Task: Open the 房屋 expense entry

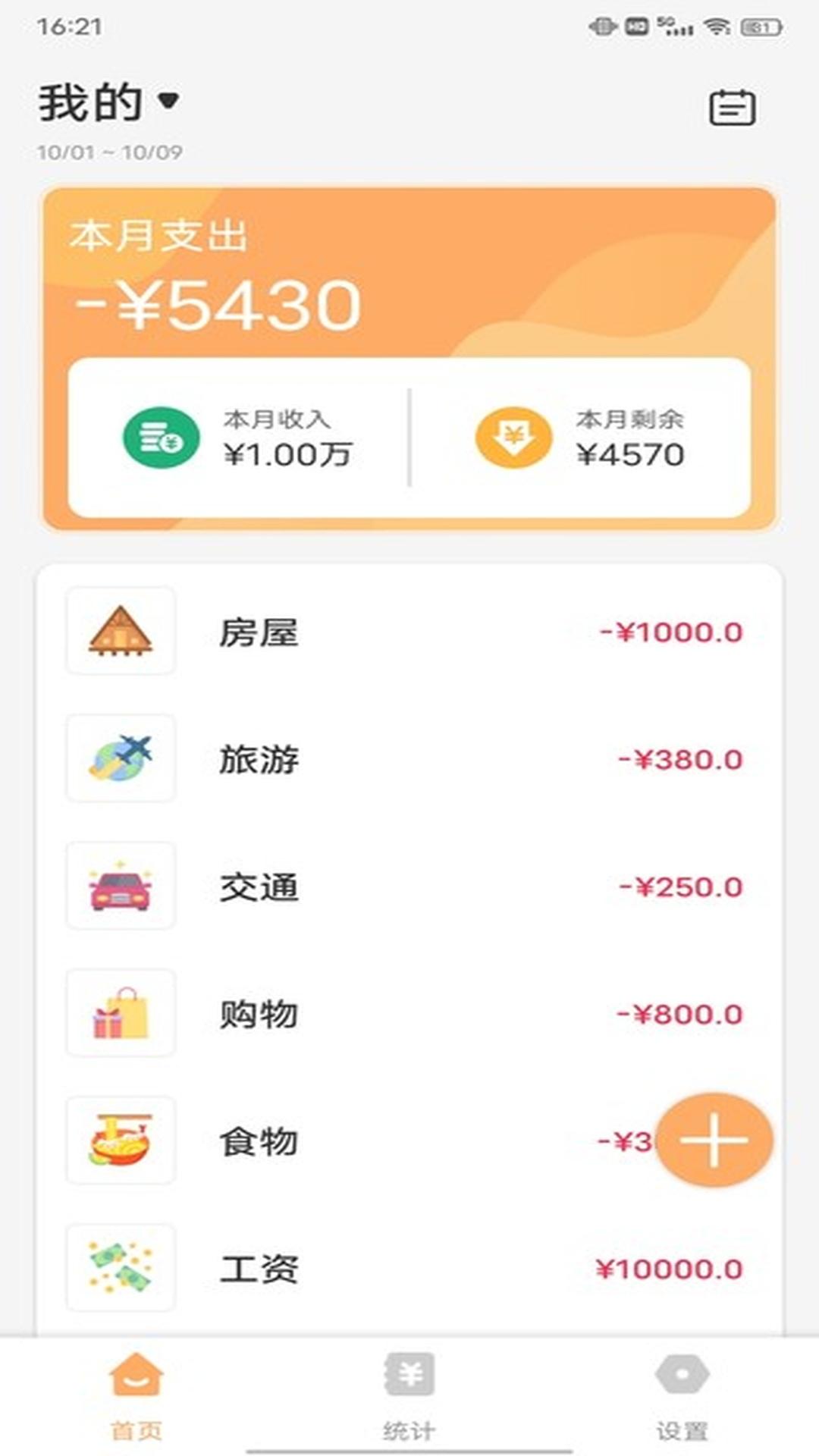Action: pos(409,632)
